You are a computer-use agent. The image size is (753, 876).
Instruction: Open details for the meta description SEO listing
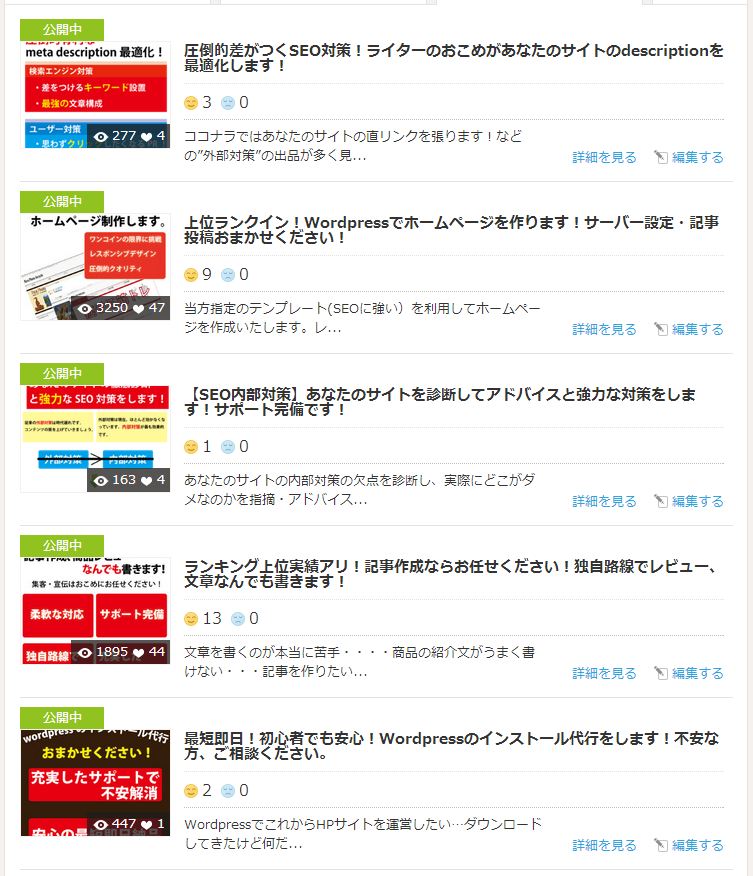pos(604,157)
